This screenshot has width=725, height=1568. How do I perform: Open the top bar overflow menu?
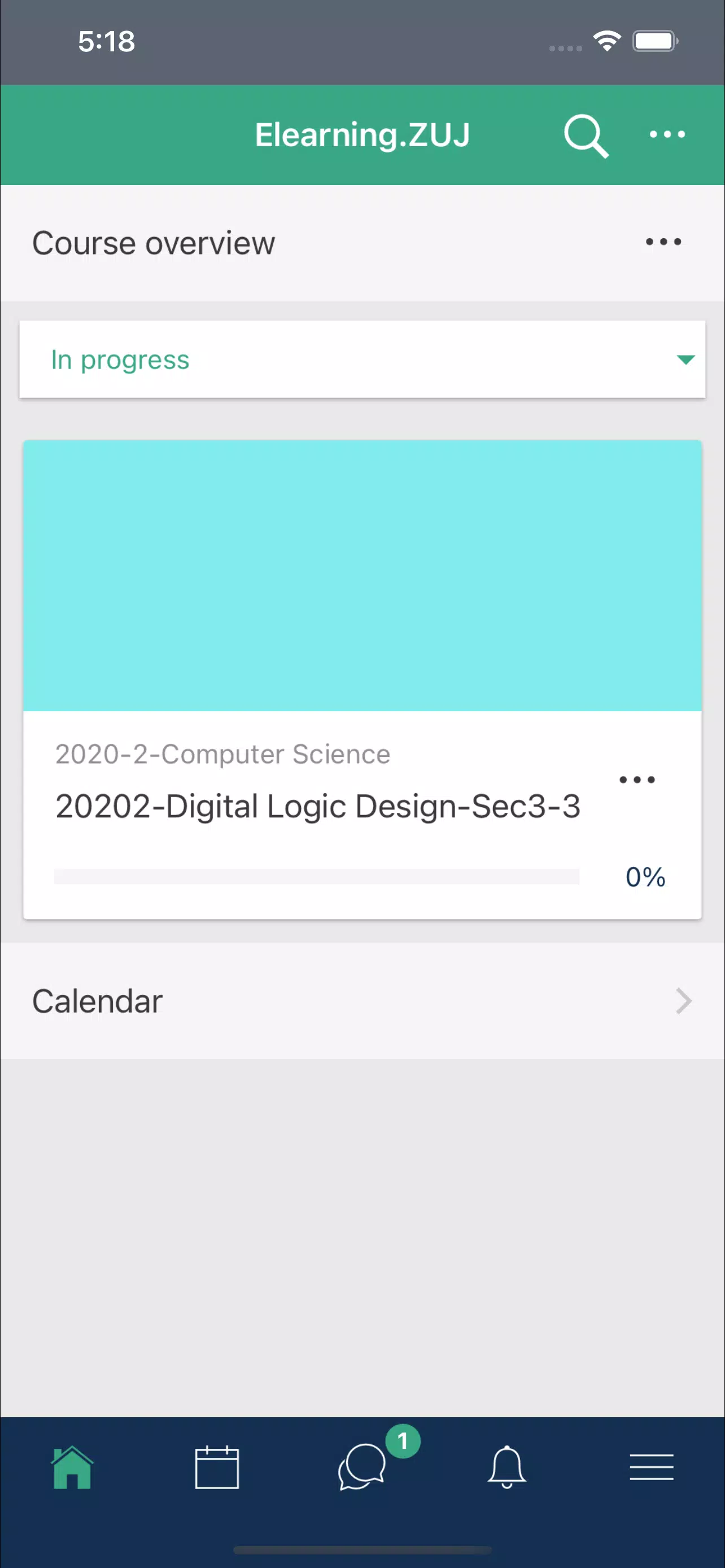[x=667, y=134]
